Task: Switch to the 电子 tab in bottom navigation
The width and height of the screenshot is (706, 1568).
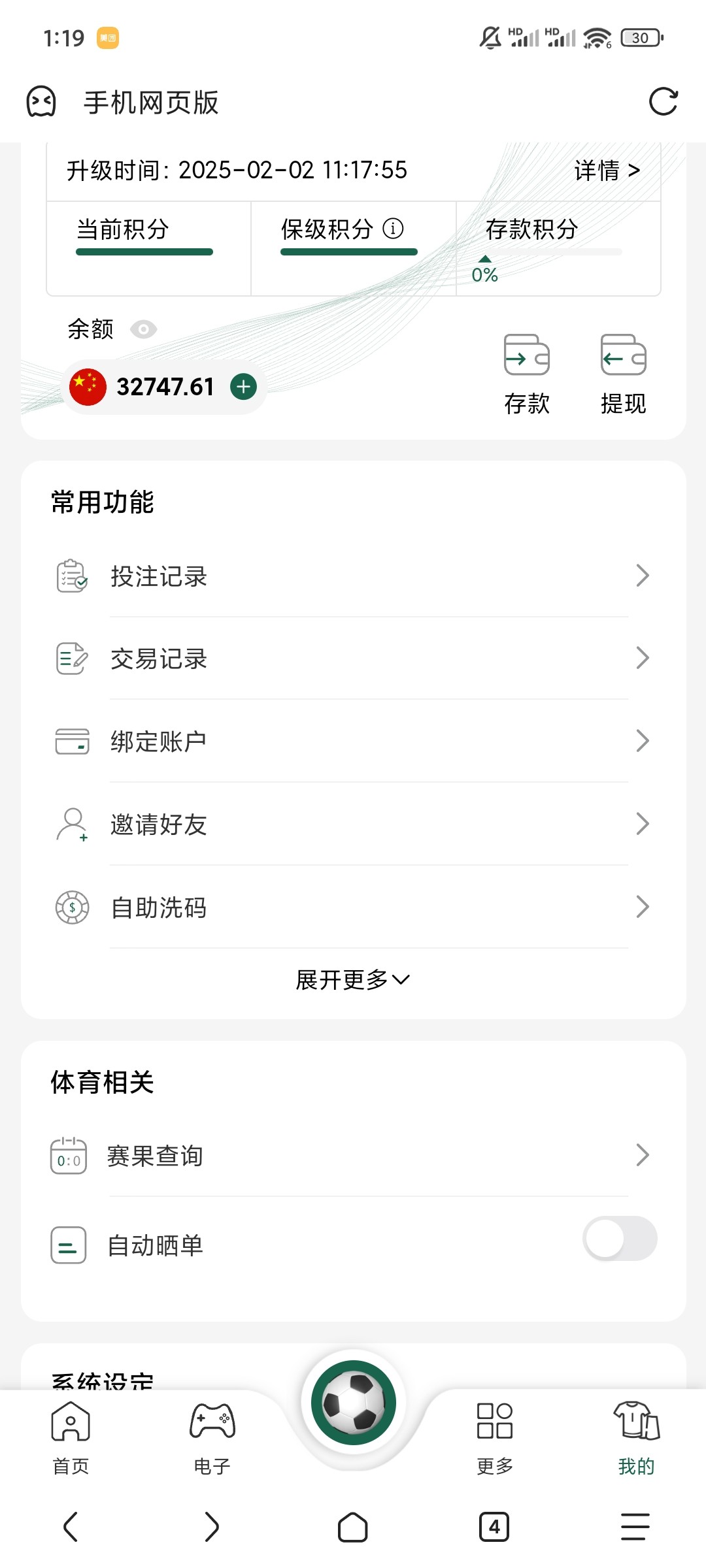Action: [210, 1437]
